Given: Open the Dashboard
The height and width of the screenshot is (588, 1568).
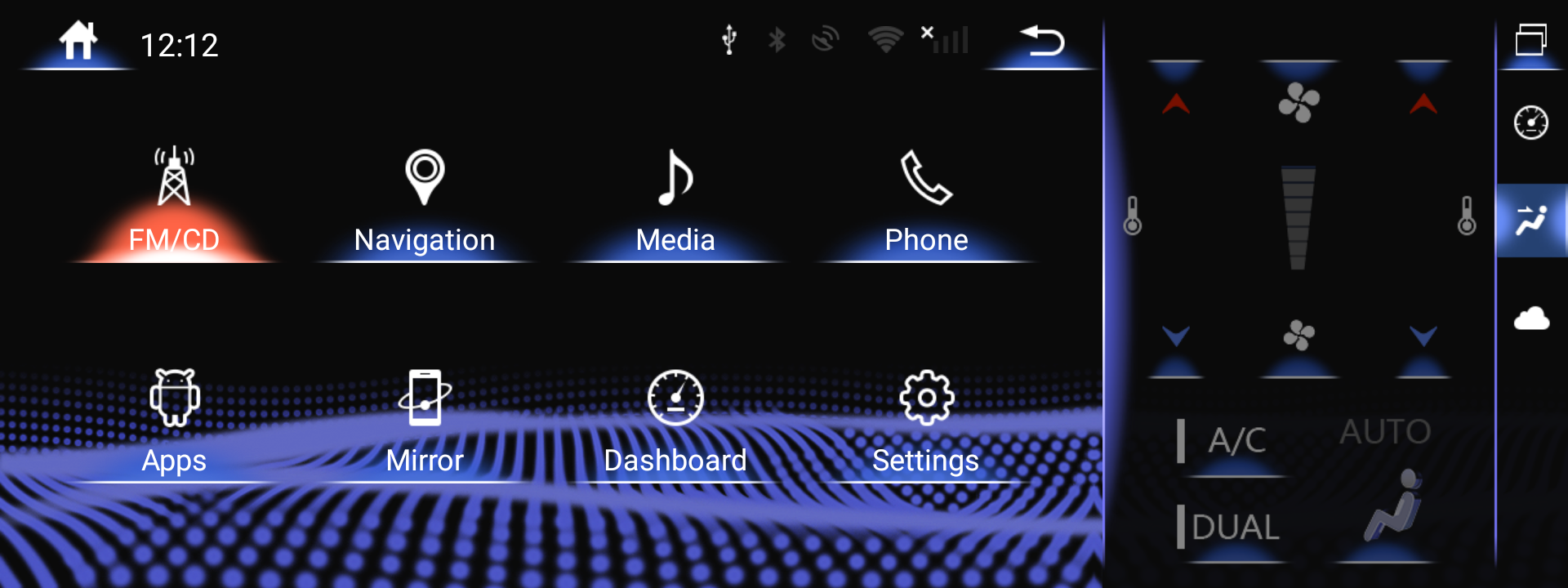Looking at the screenshot, I should pos(675,422).
